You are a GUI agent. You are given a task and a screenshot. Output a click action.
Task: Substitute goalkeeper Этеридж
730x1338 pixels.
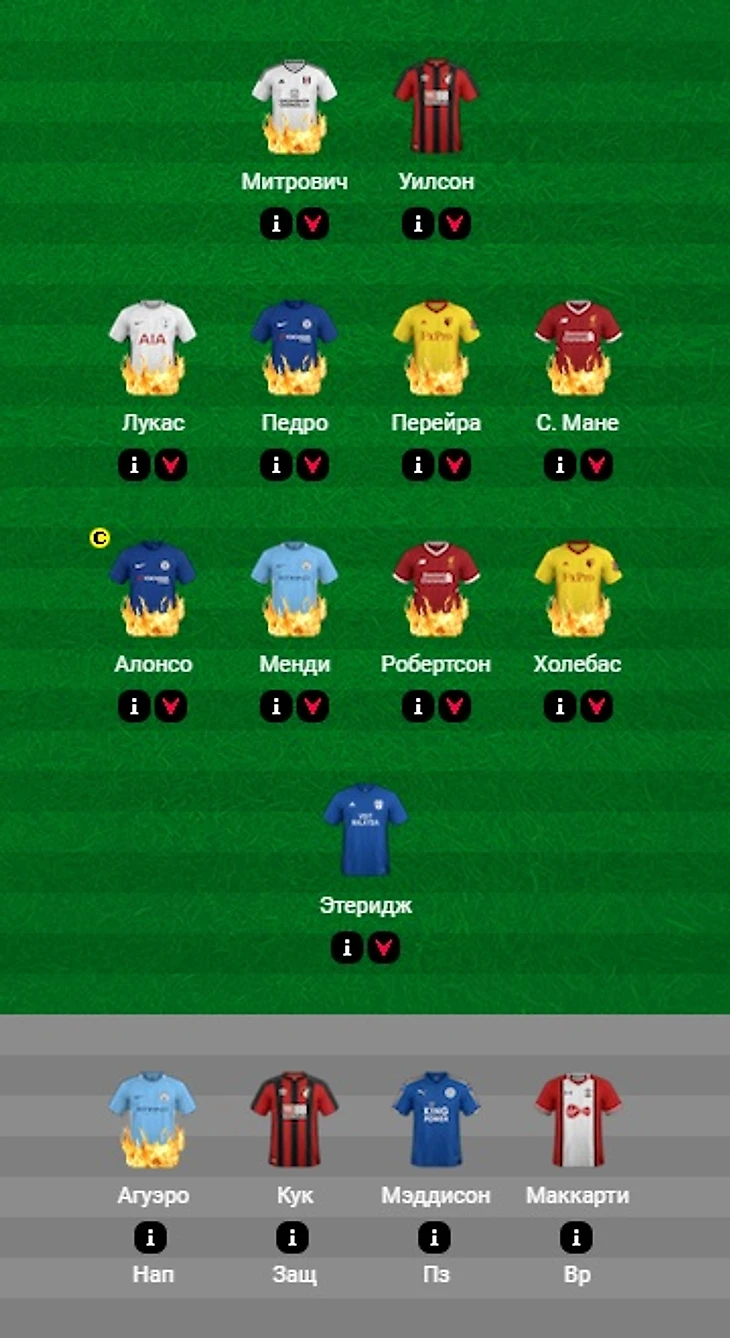pos(383,947)
